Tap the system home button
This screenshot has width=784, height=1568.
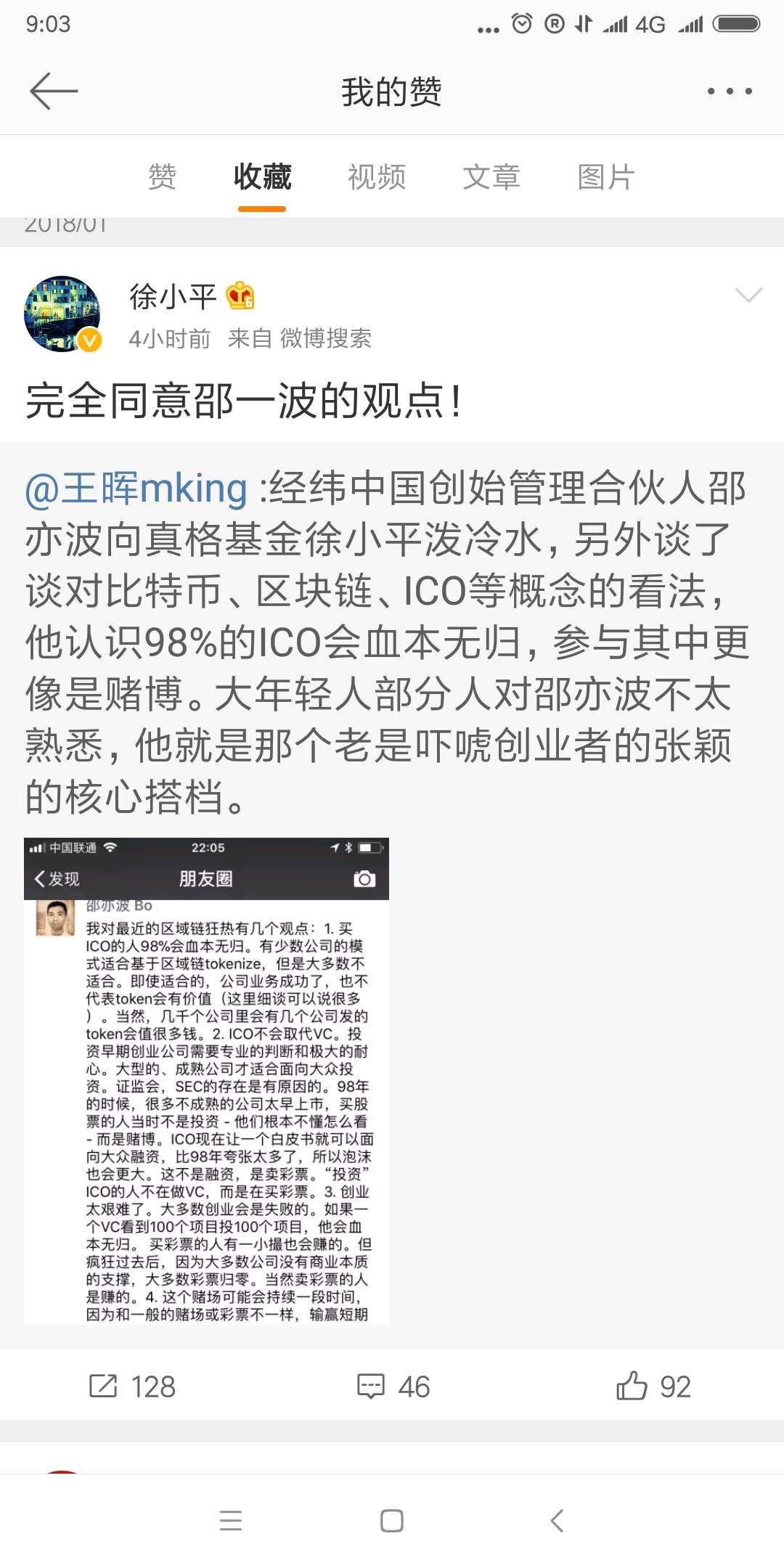392,1520
